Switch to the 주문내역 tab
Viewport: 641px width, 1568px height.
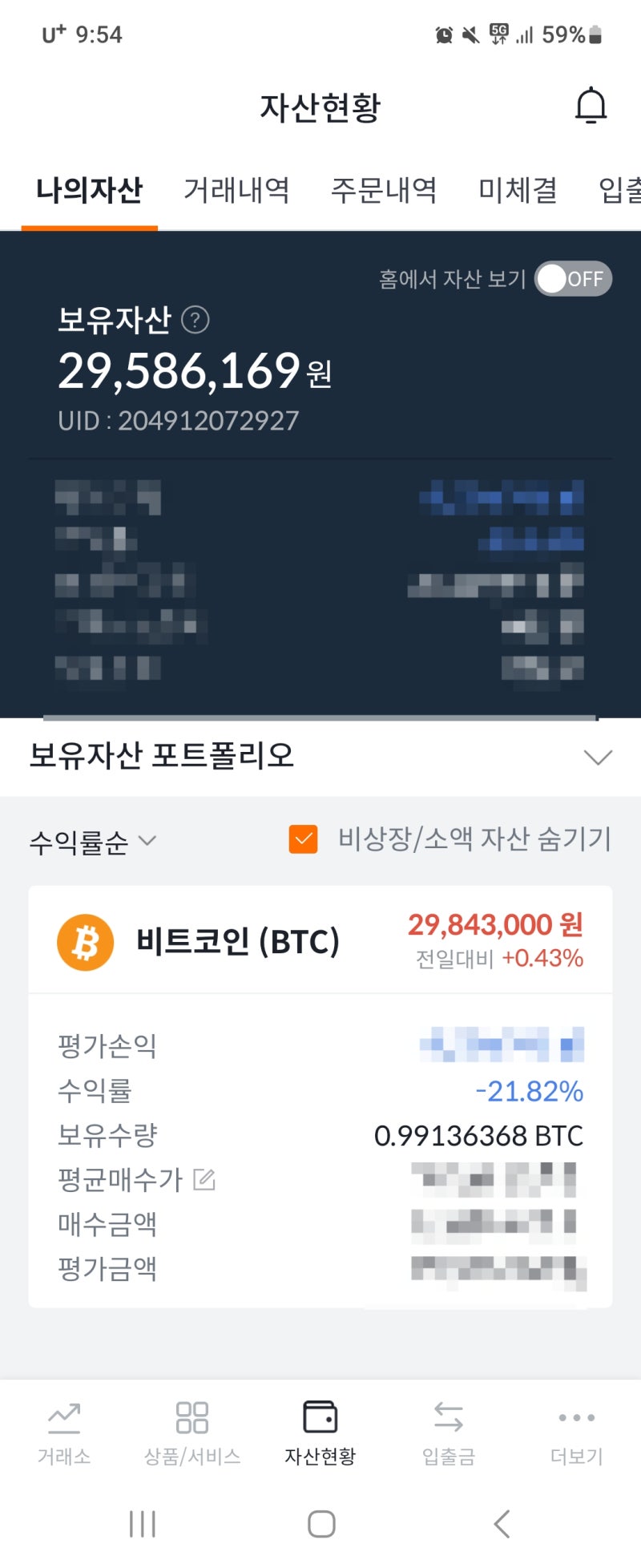(x=384, y=190)
